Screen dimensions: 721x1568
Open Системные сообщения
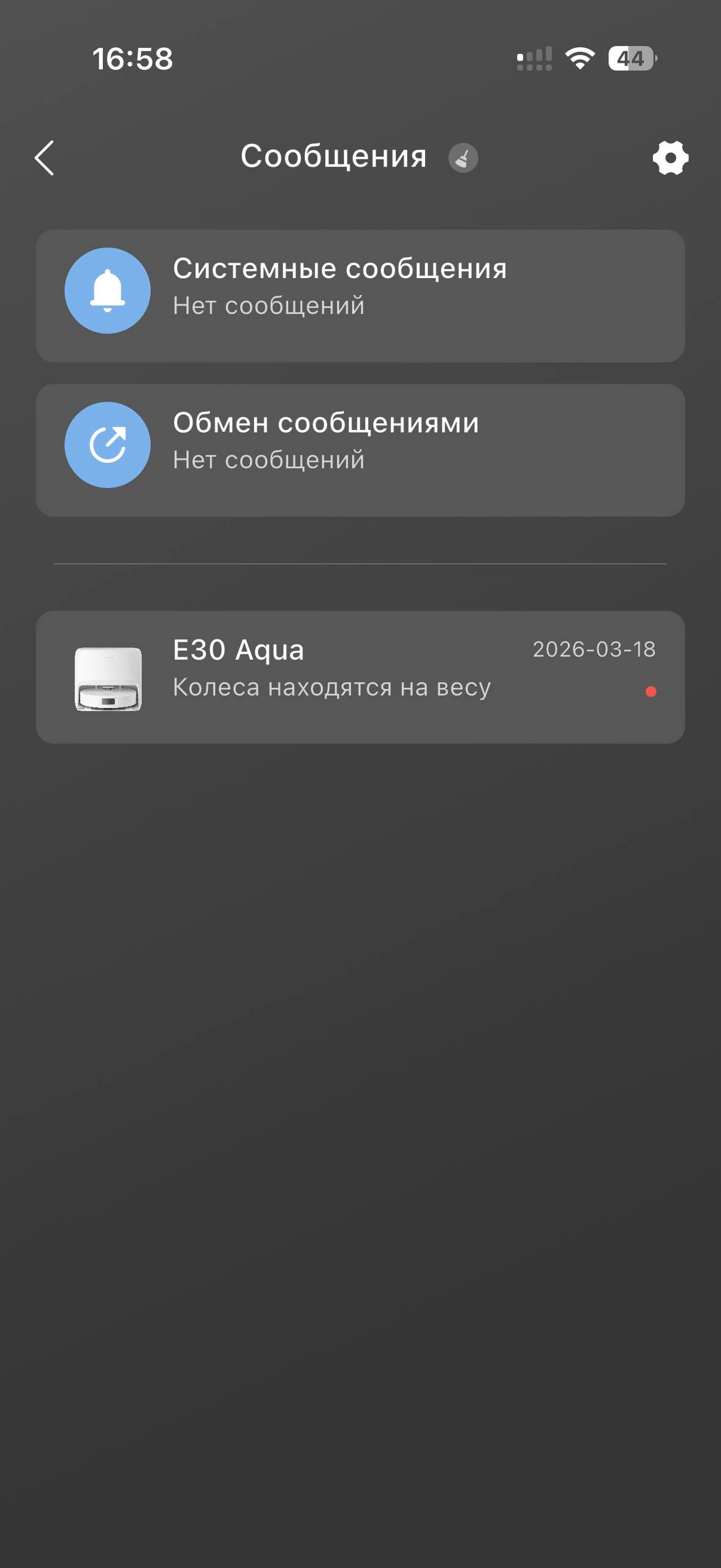pyautogui.click(x=360, y=296)
